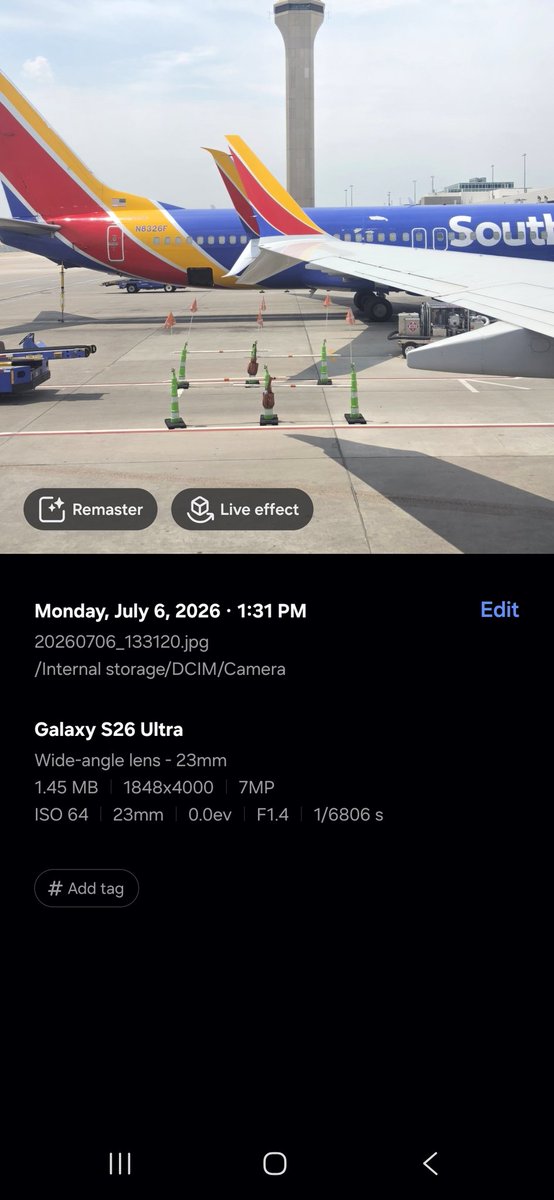The width and height of the screenshot is (554, 1200).
Task: Go to the home screen
Action: (x=275, y=1163)
